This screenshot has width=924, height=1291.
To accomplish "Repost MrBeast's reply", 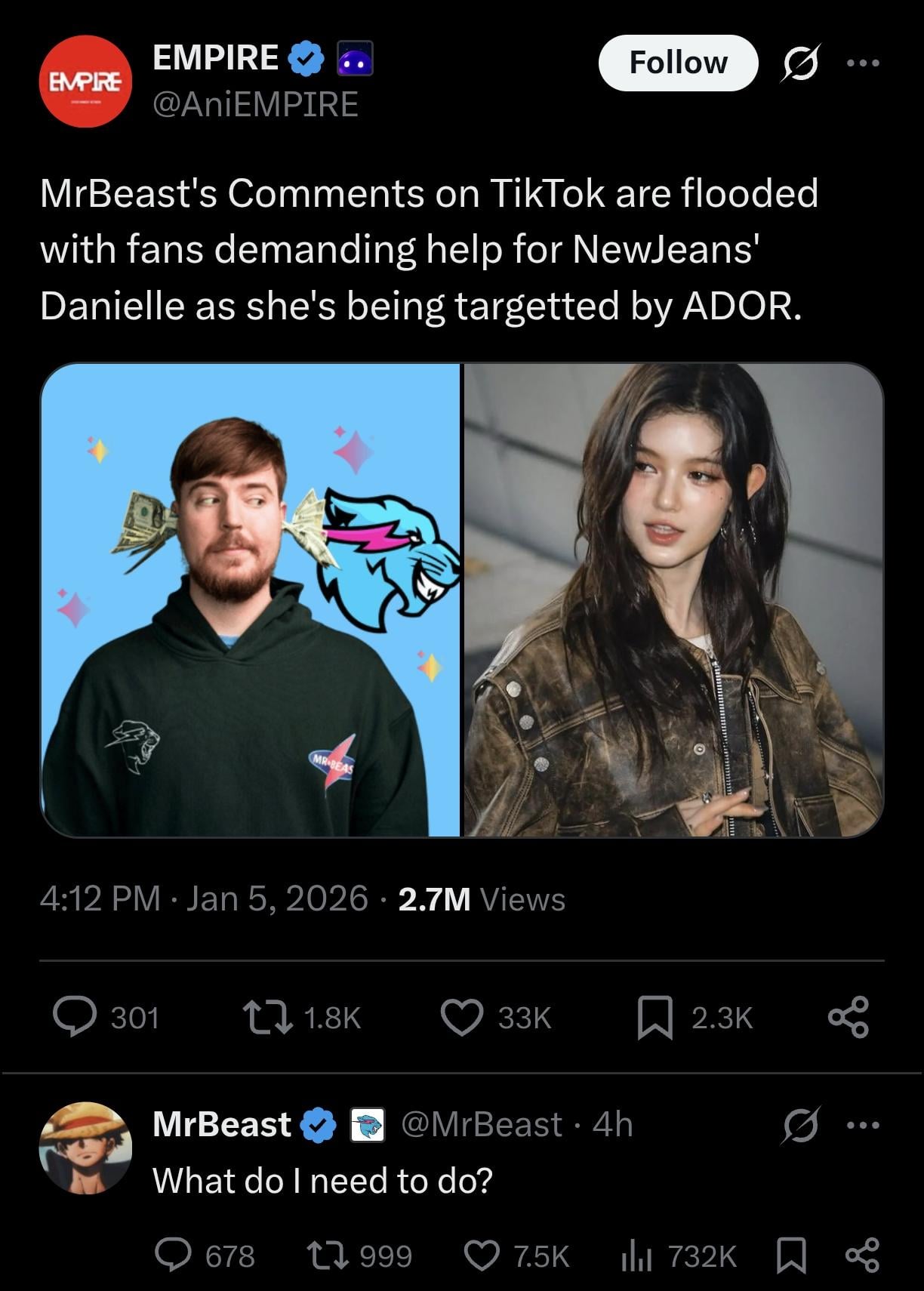I will [326, 1256].
